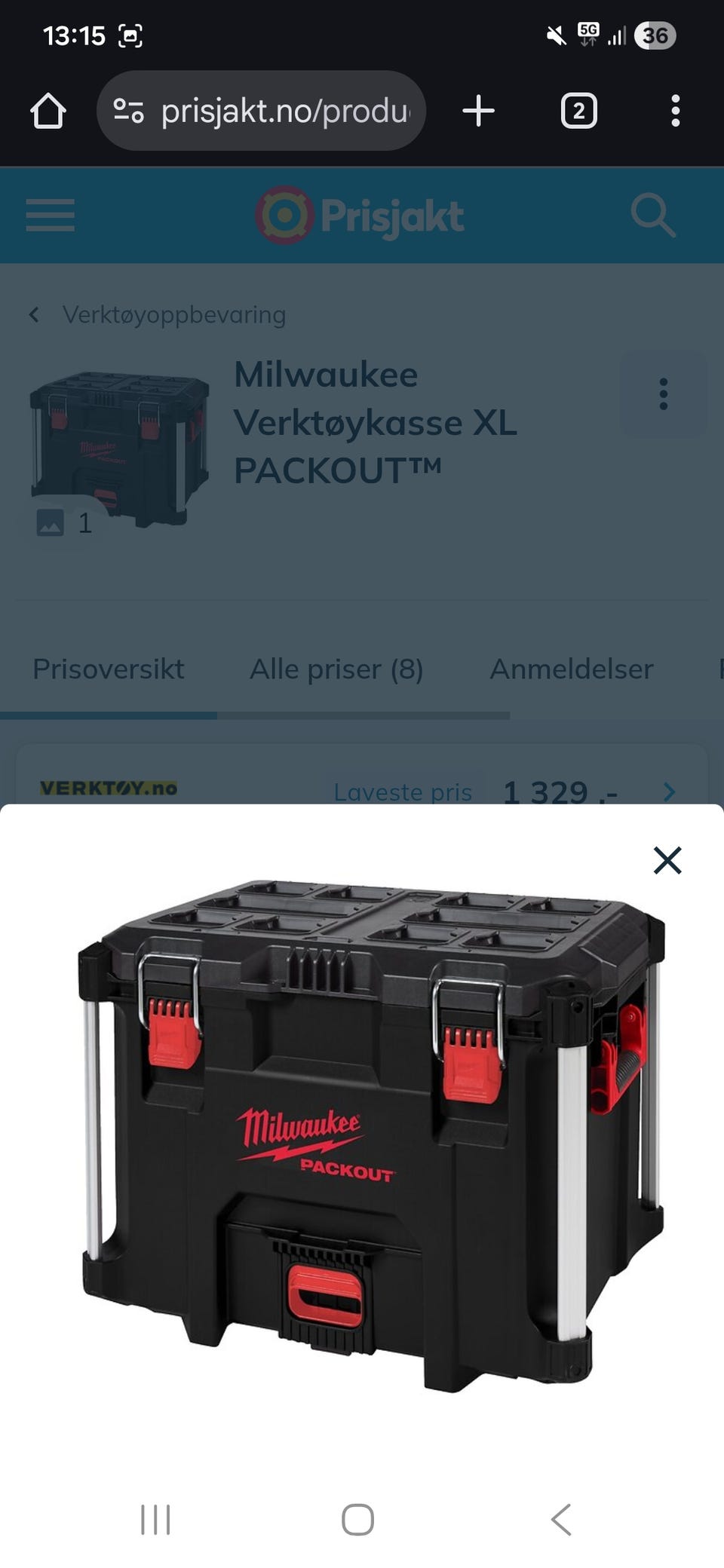Select the Prisoversikt tab
This screenshot has height=1568, width=724.
pos(107,669)
